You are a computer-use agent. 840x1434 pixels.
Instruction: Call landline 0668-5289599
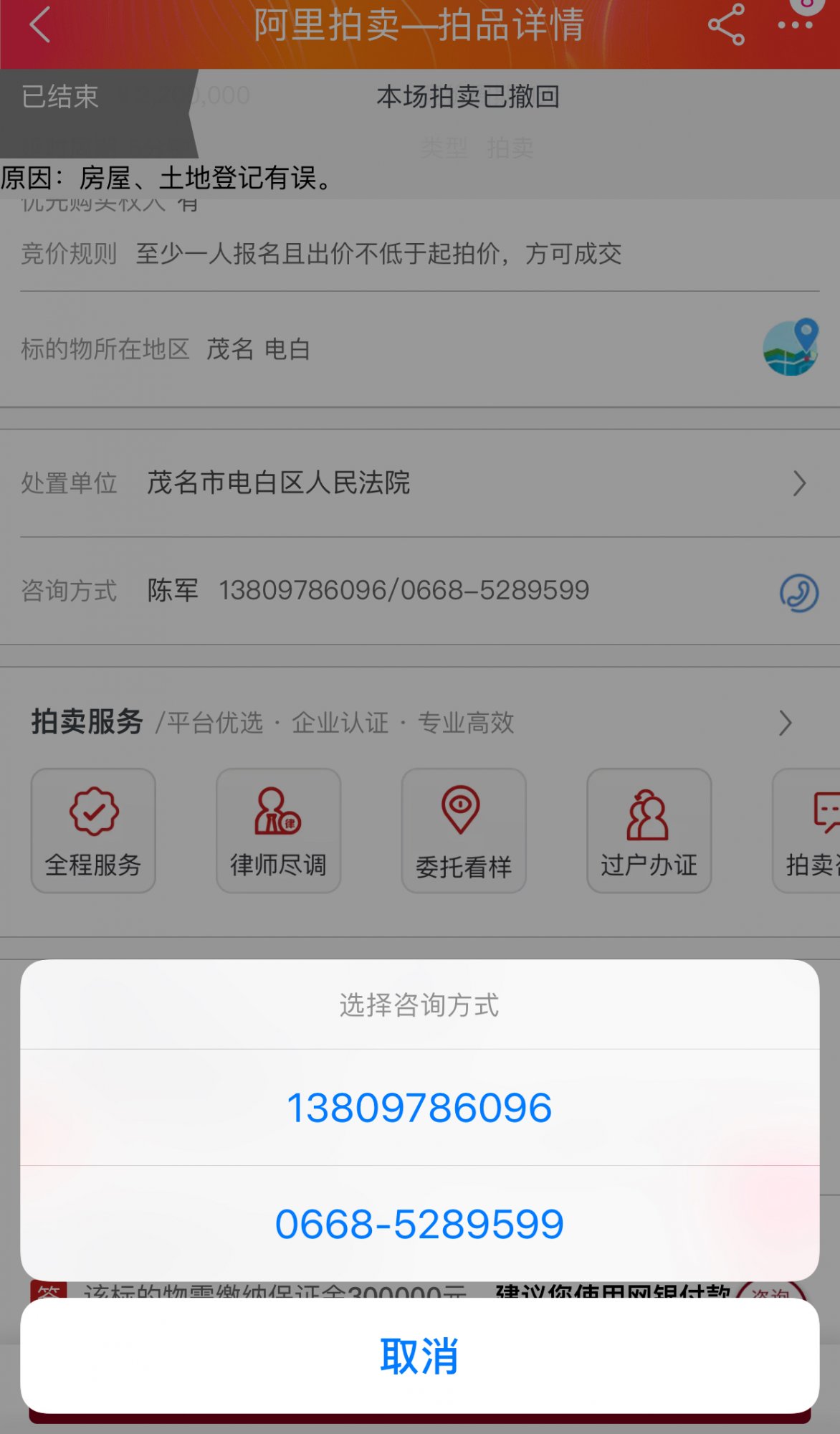pos(419,1224)
